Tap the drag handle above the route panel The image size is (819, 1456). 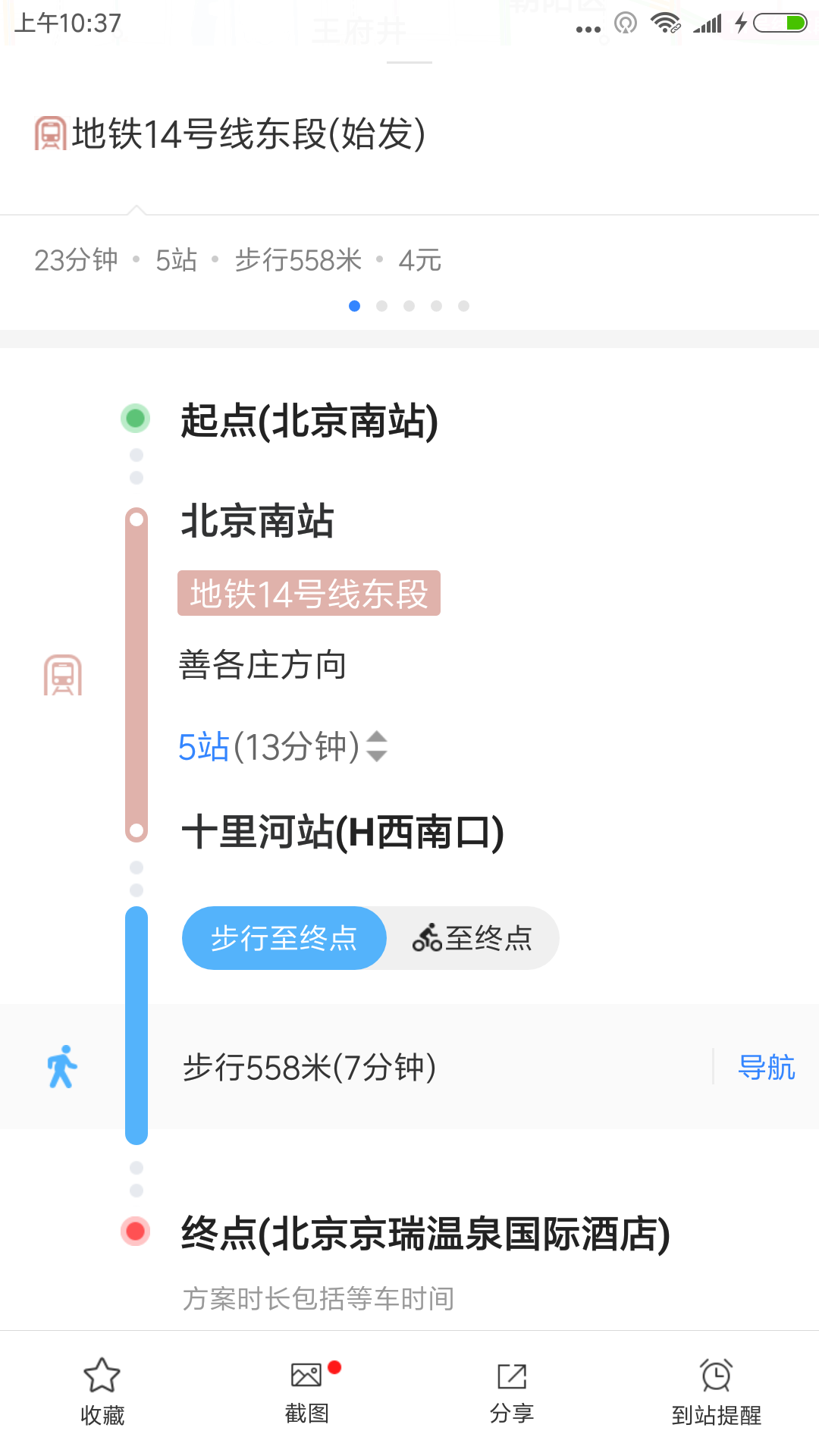(409, 62)
